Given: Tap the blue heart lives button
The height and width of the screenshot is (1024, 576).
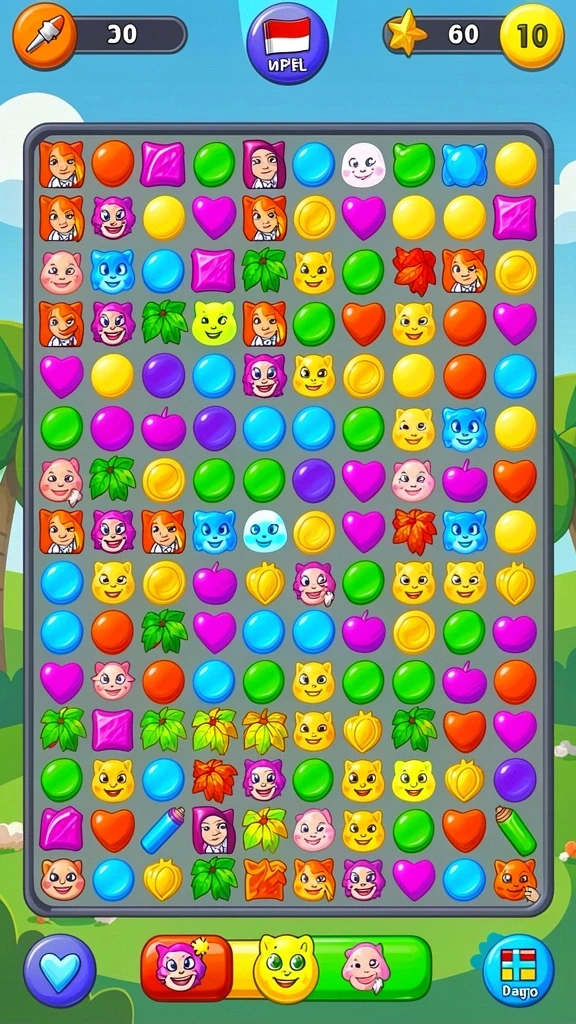Looking at the screenshot, I should coord(60,969).
